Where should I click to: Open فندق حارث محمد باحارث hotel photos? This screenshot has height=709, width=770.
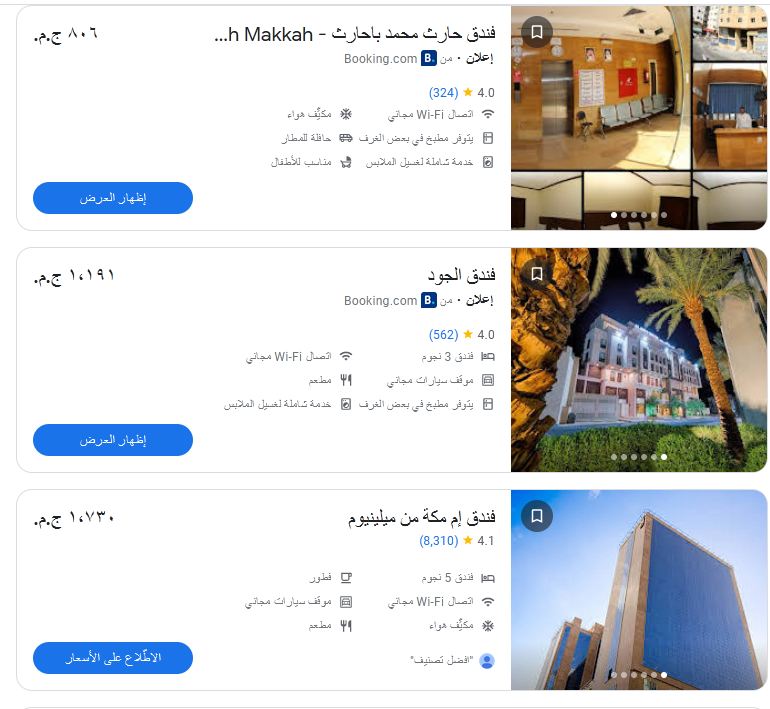coord(640,120)
